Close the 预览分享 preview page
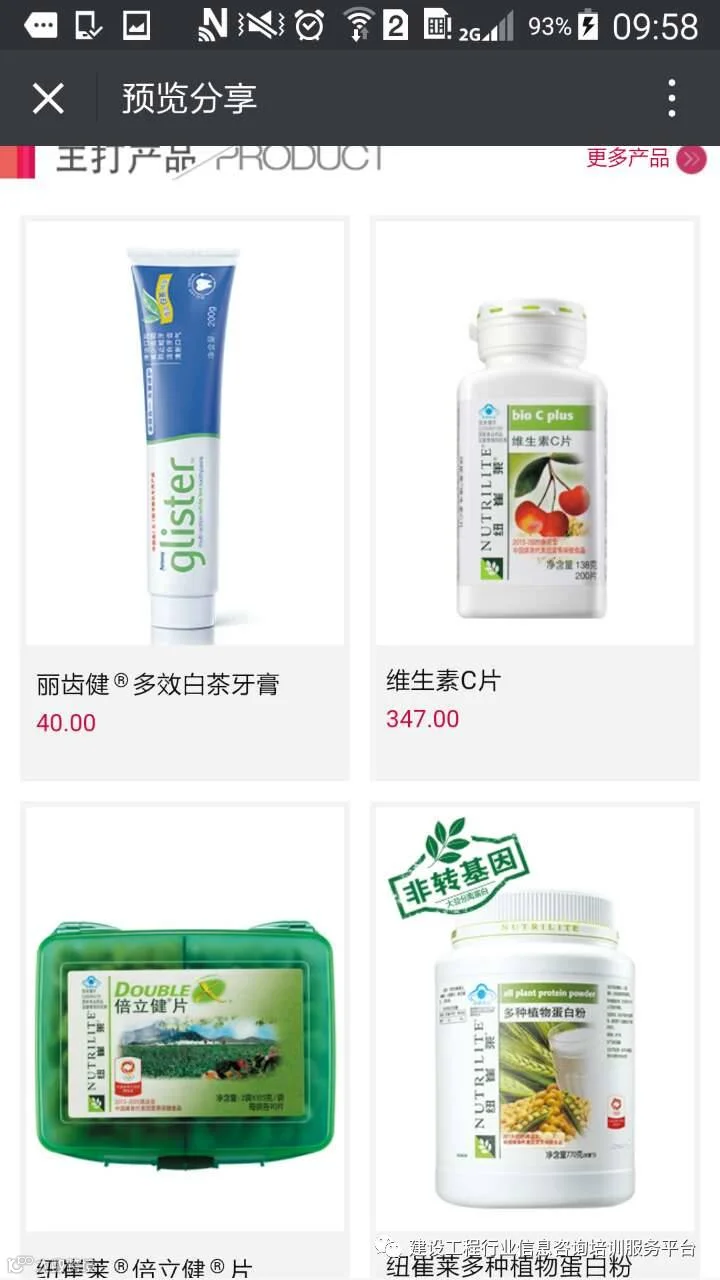The width and height of the screenshot is (720, 1280). coord(48,99)
